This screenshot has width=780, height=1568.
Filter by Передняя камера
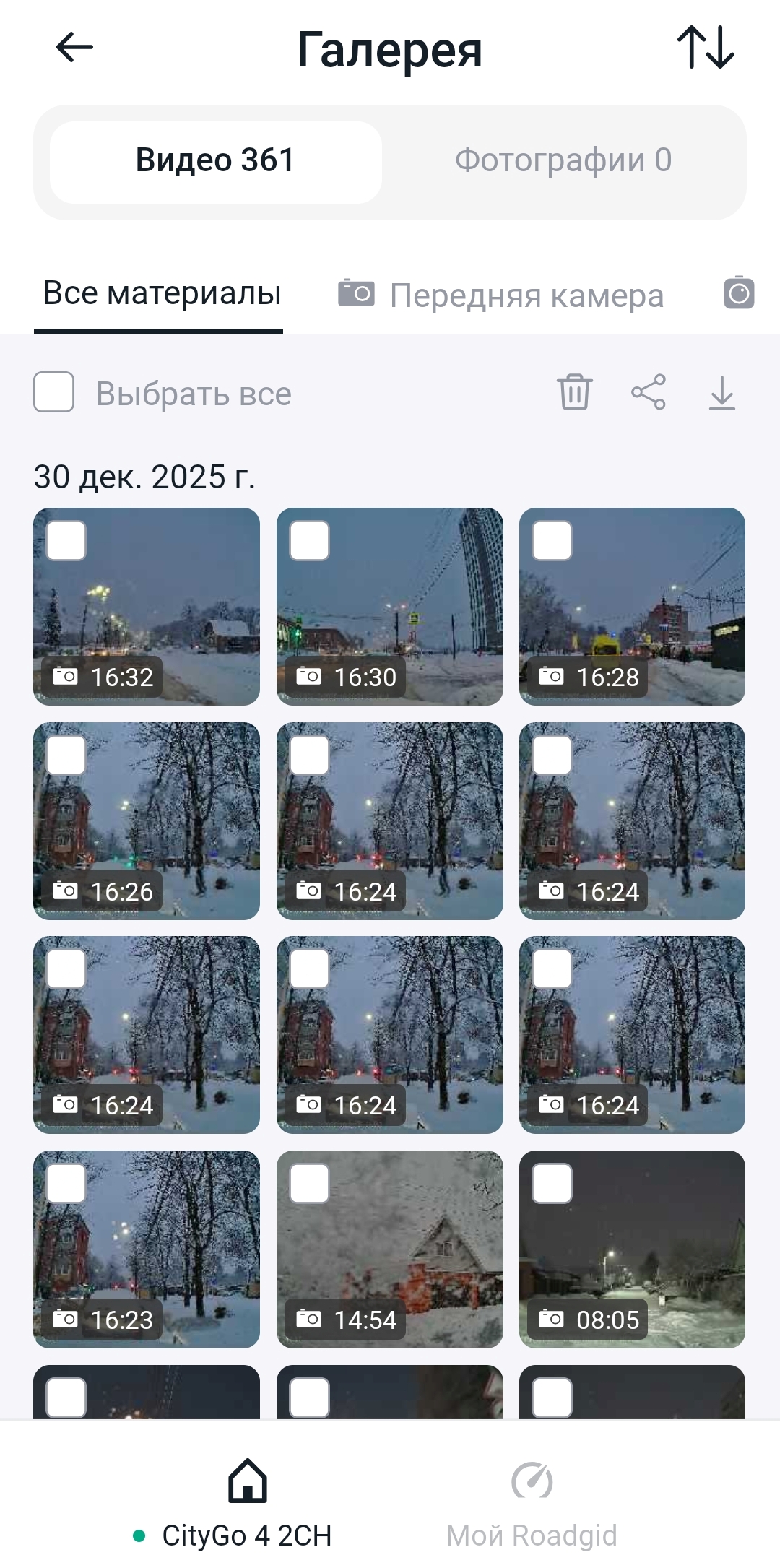click(501, 295)
